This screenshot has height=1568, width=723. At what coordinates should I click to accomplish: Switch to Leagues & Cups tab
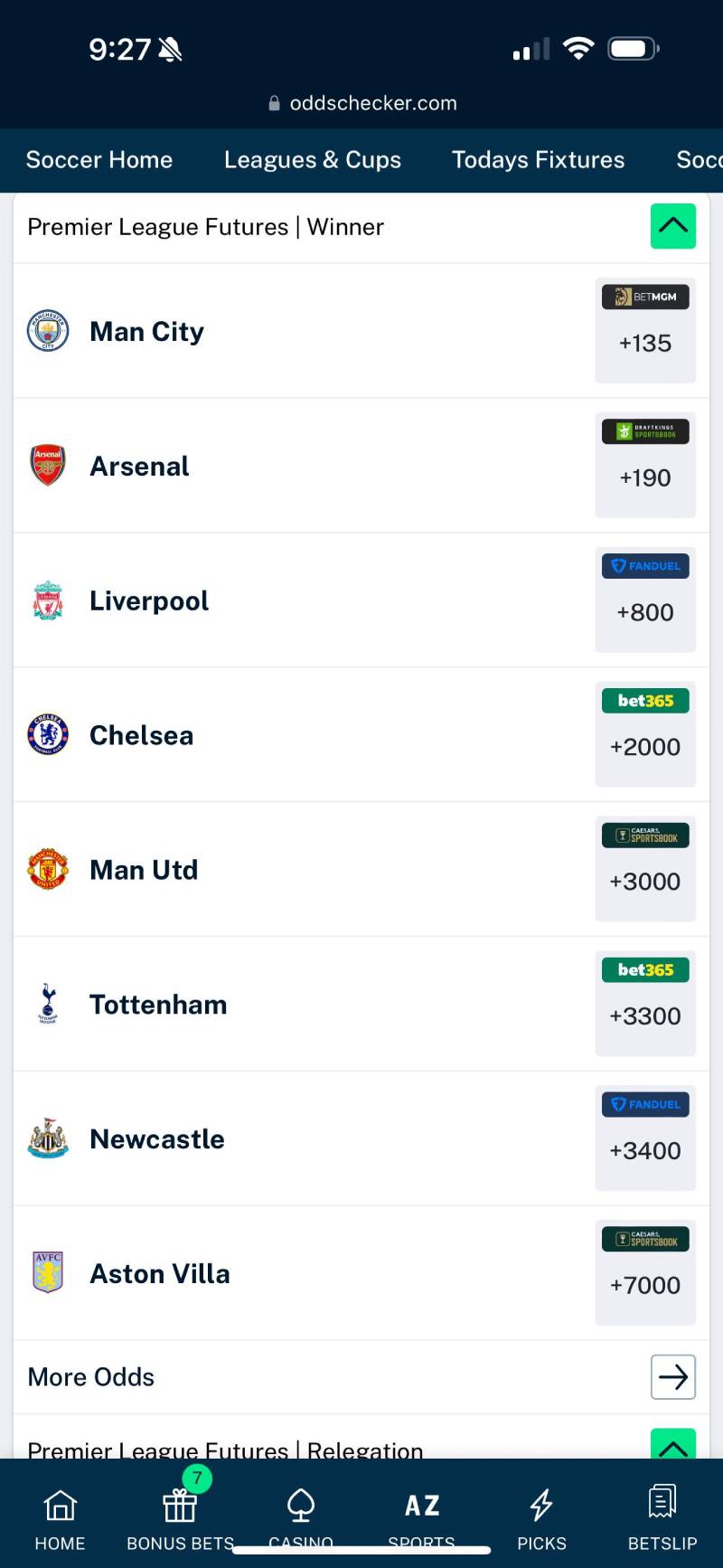(313, 160)
